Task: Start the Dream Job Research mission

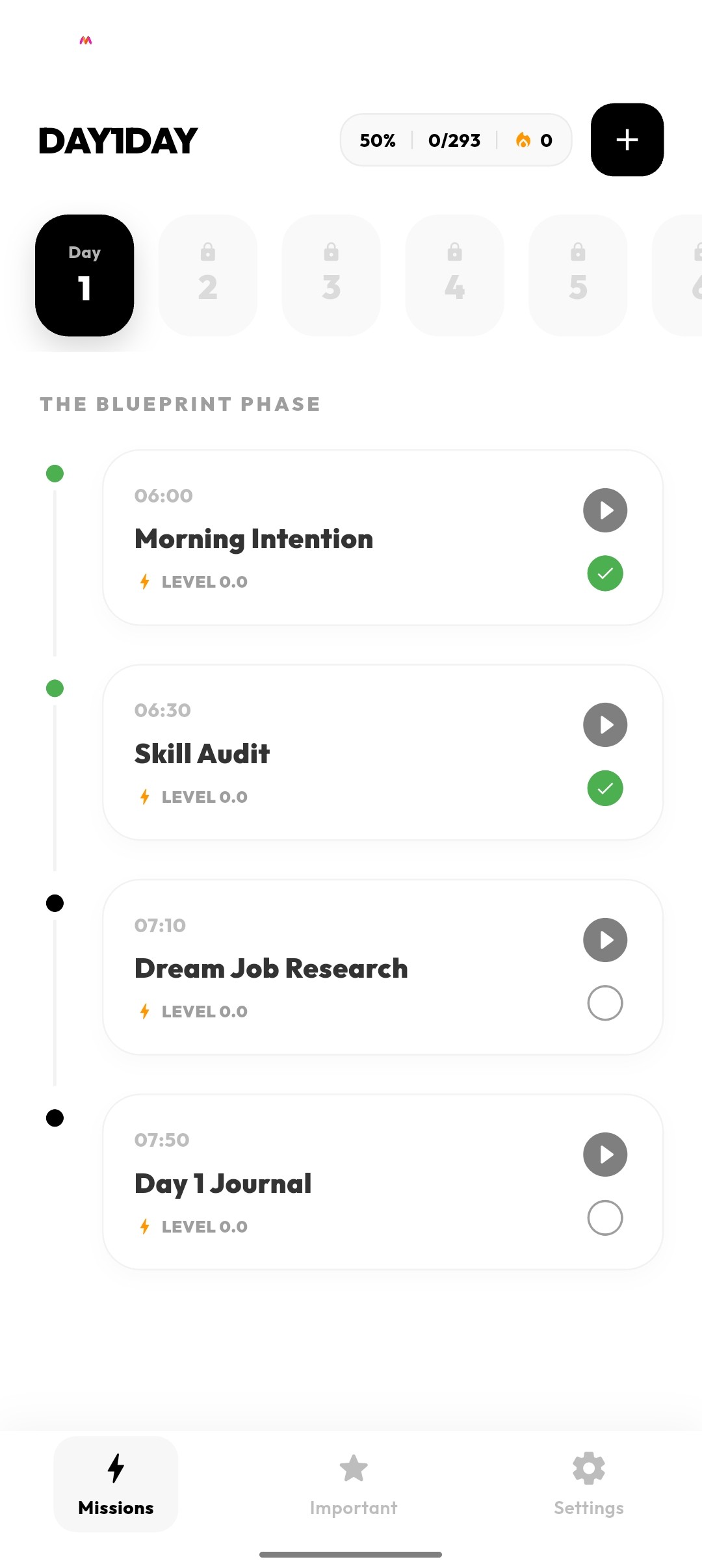Action: click(605, 940)
